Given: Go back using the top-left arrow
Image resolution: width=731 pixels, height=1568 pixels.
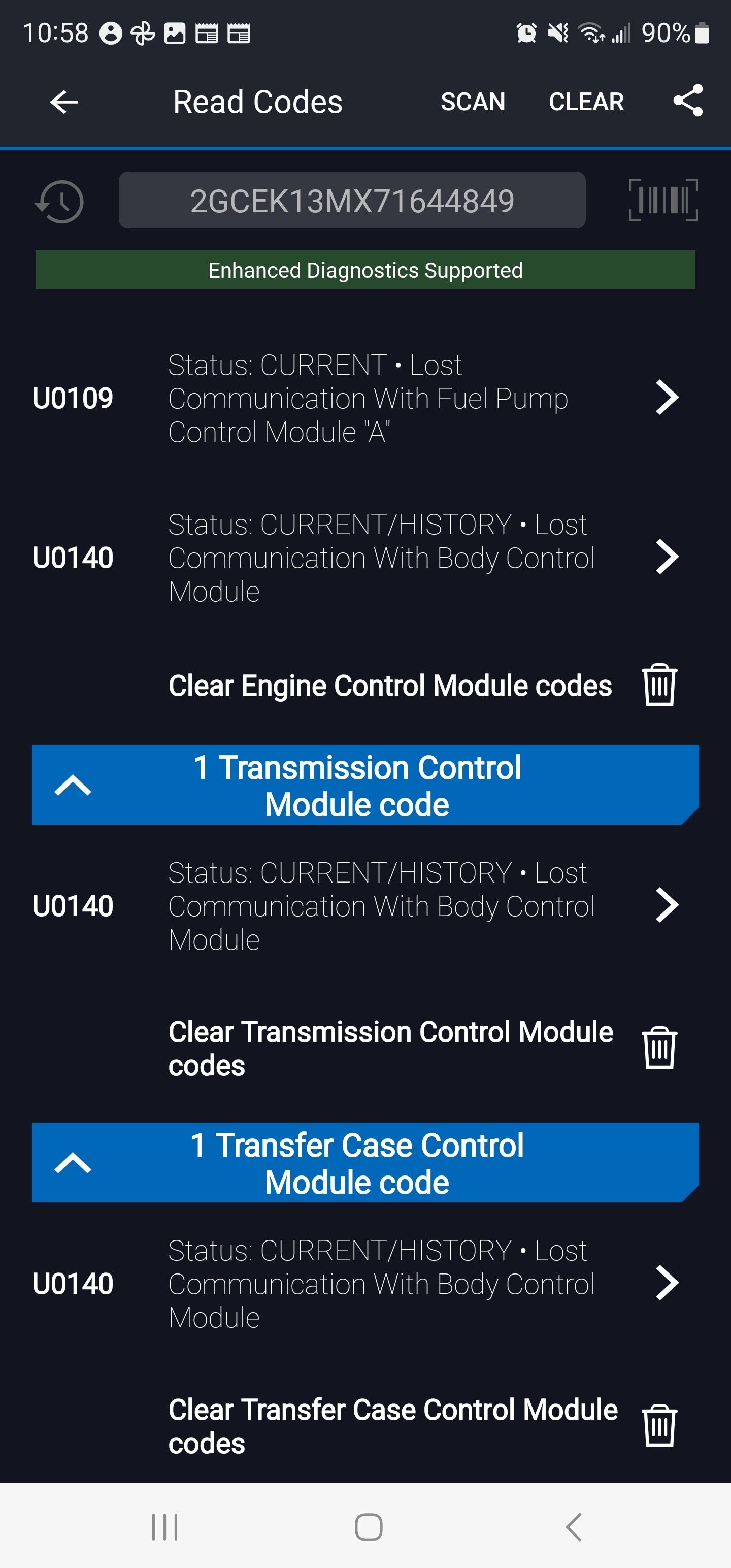Looking at the screenshot, I should pos(64,102).
